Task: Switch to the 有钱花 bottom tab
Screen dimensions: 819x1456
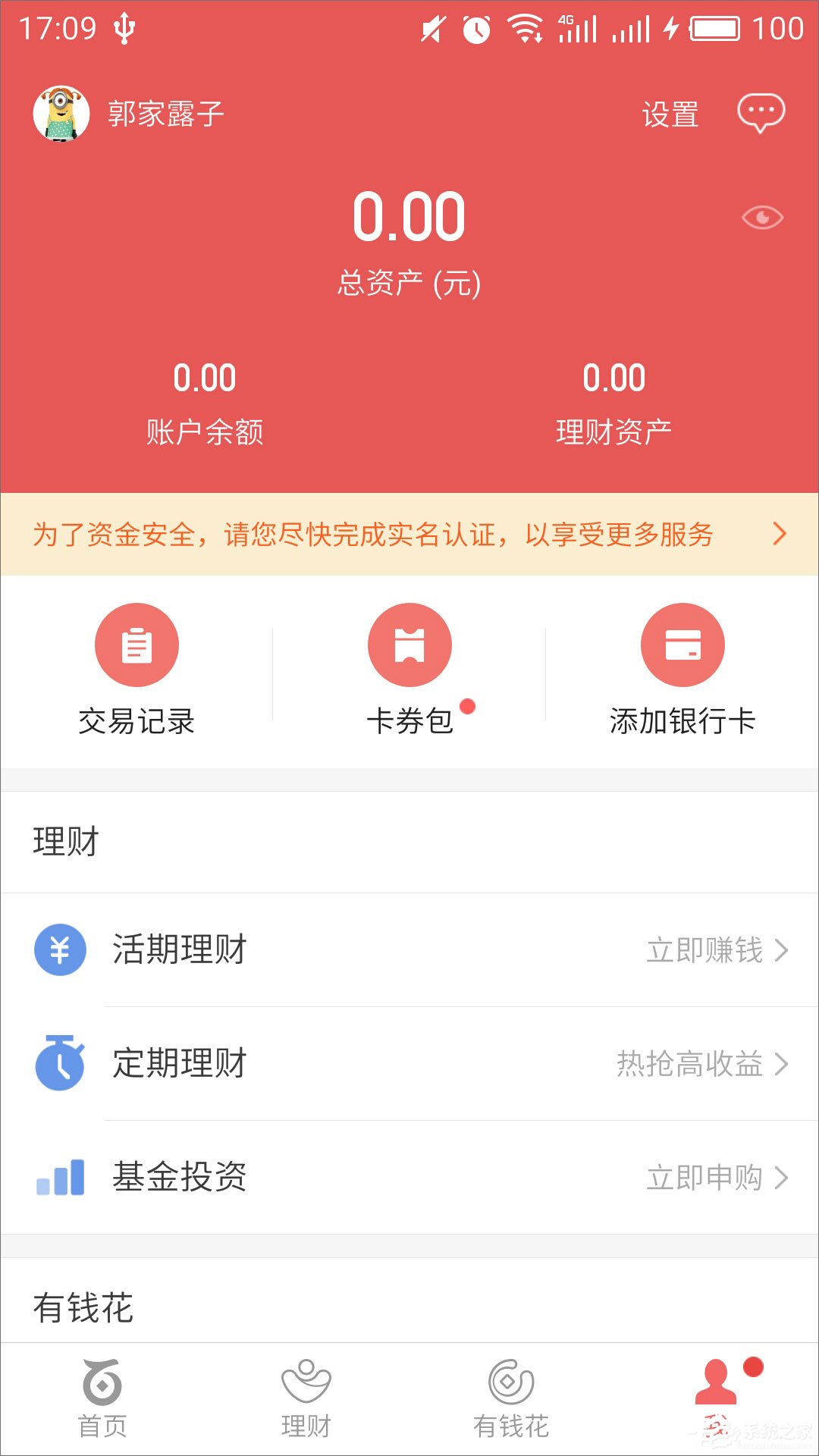Action: (511, 1399)
